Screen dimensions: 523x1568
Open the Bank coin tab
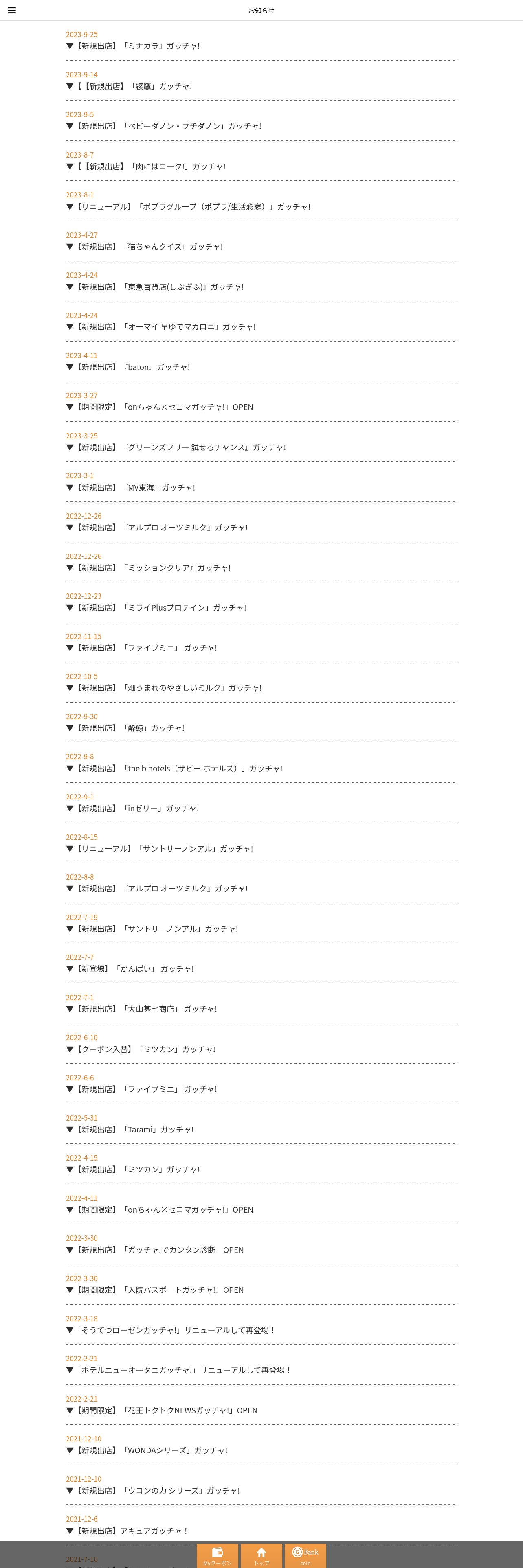click(305, 1555)
